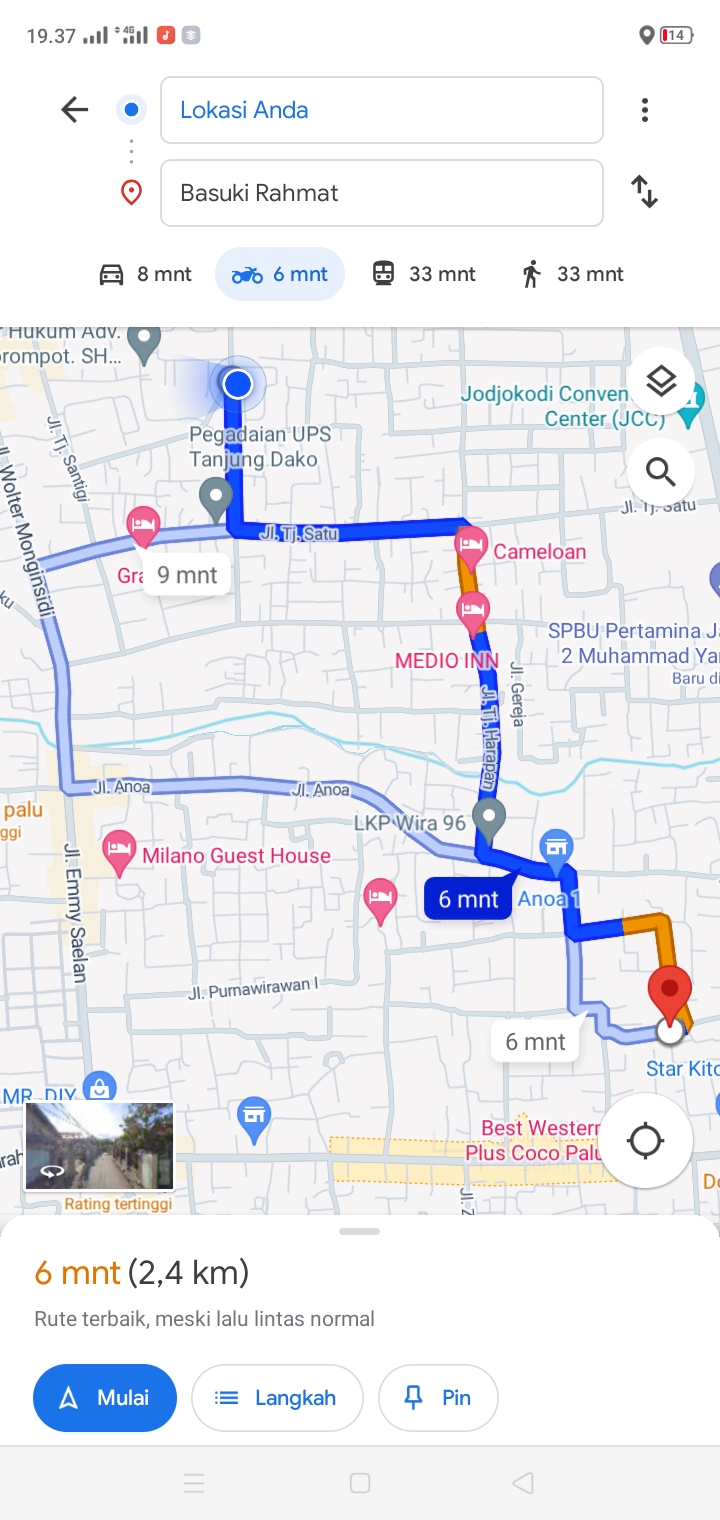Start navigation with Mulai
Screen dimensions: 720x1520
pyautogui.click(x=105, y=1398)
